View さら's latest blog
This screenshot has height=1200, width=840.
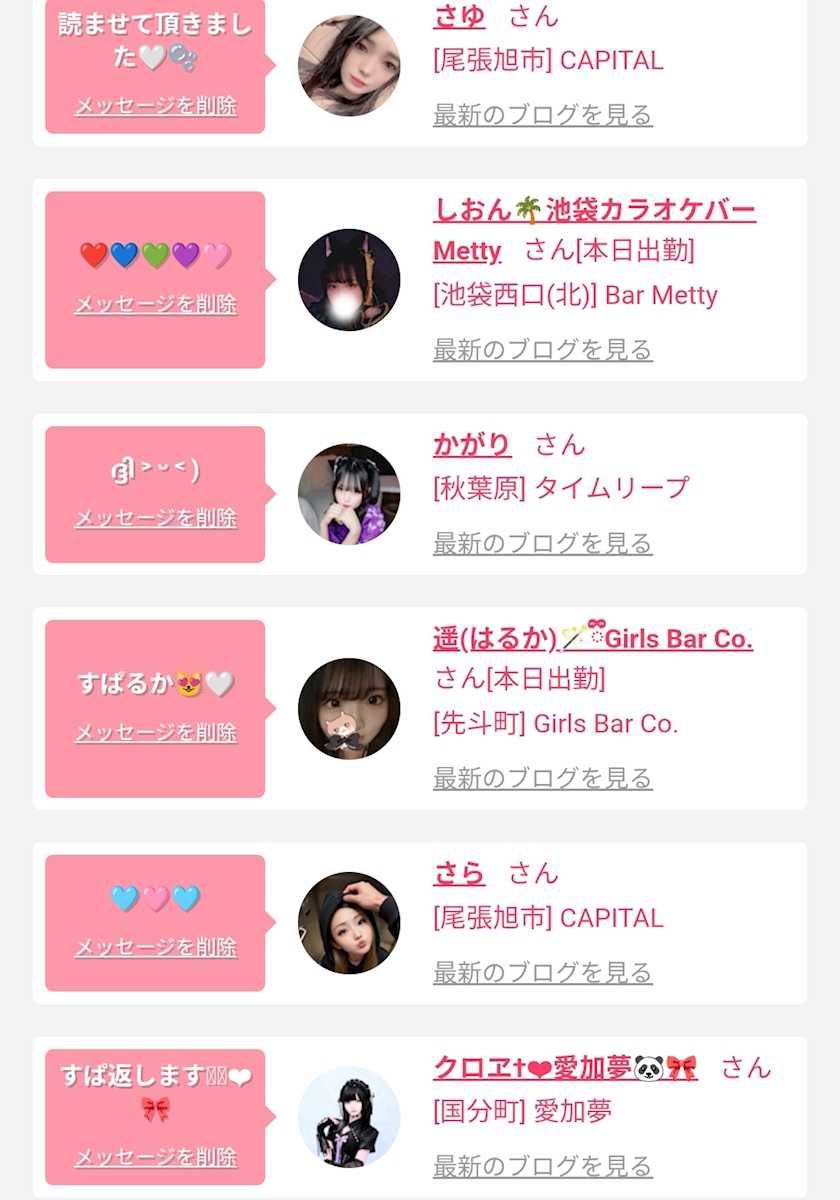click(543, 973)
